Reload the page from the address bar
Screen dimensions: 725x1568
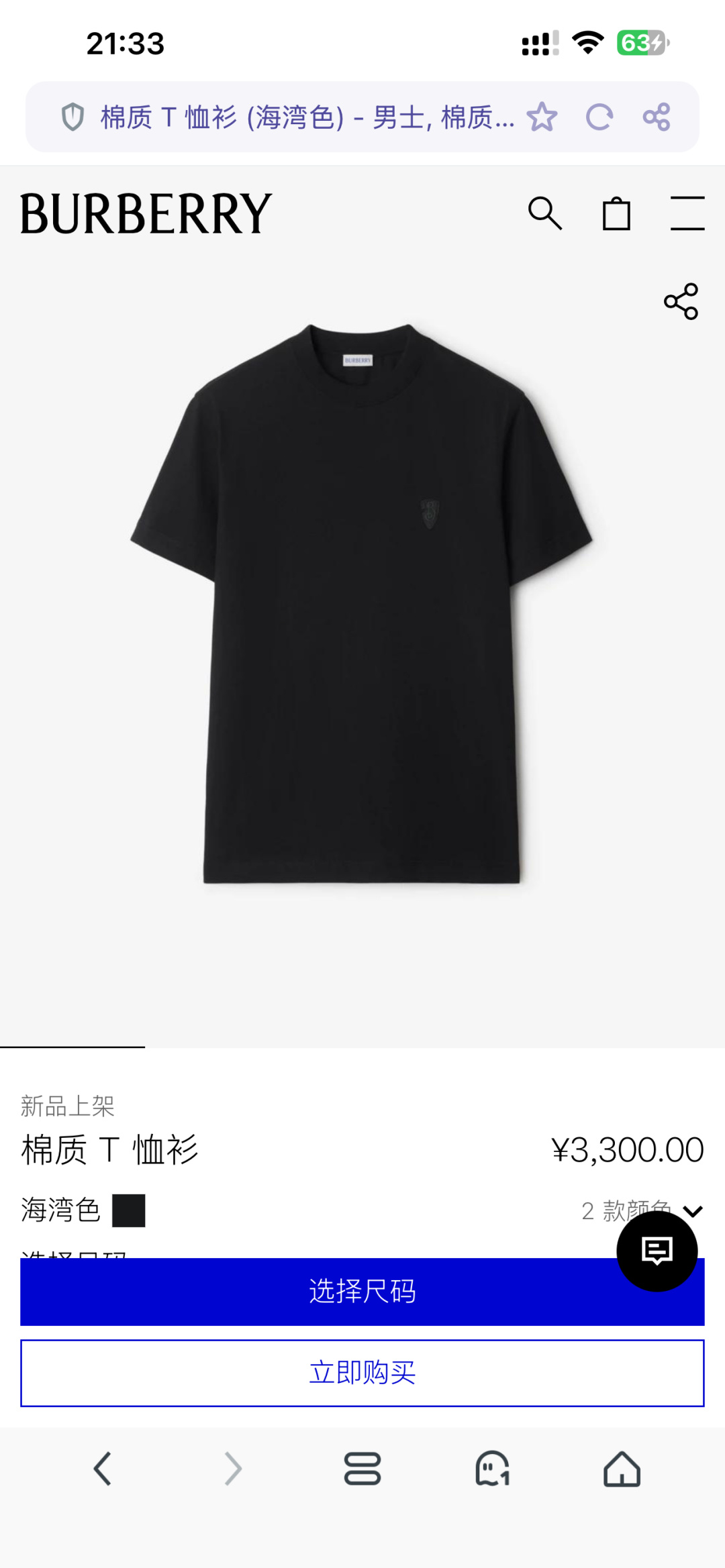[599, 117]
